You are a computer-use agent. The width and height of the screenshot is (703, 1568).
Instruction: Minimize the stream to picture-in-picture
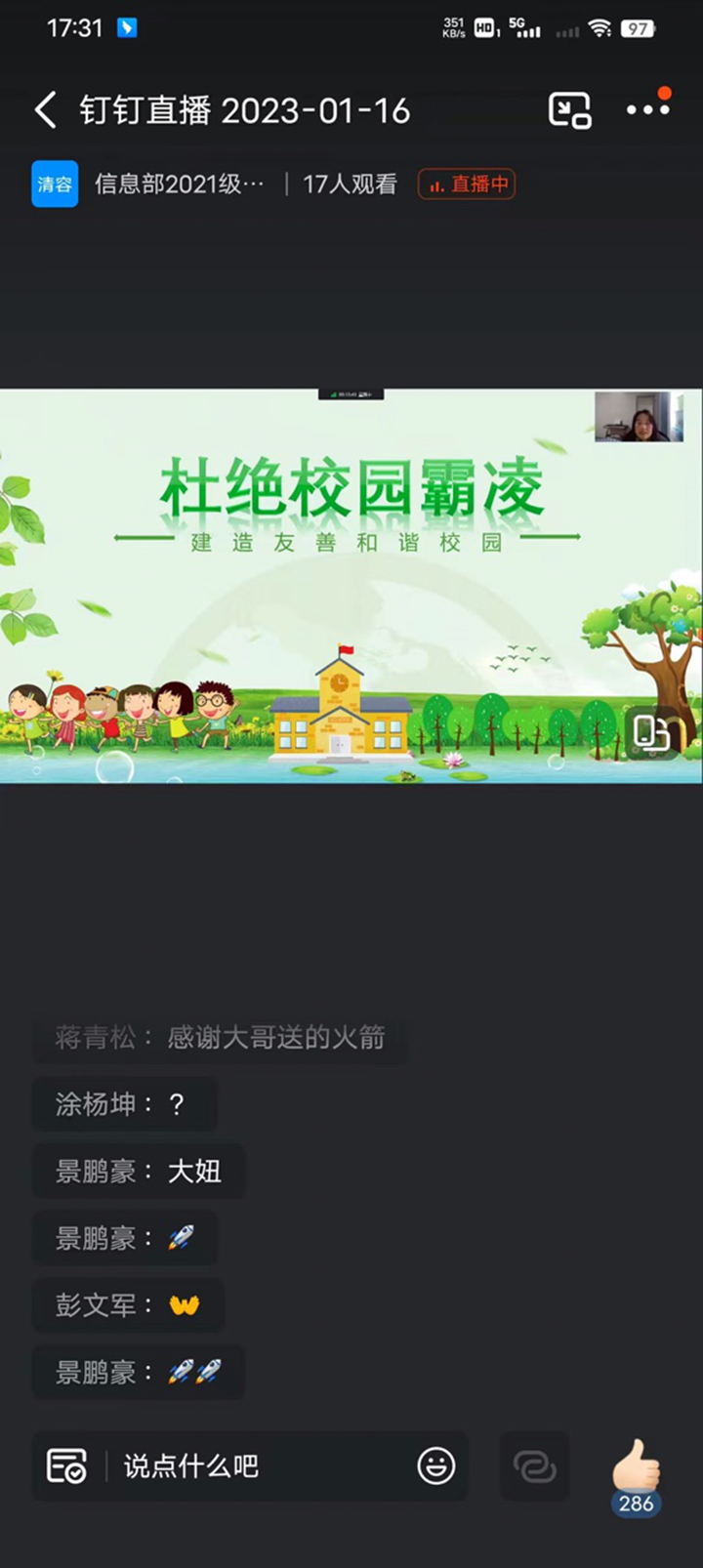tap(569, 110)
